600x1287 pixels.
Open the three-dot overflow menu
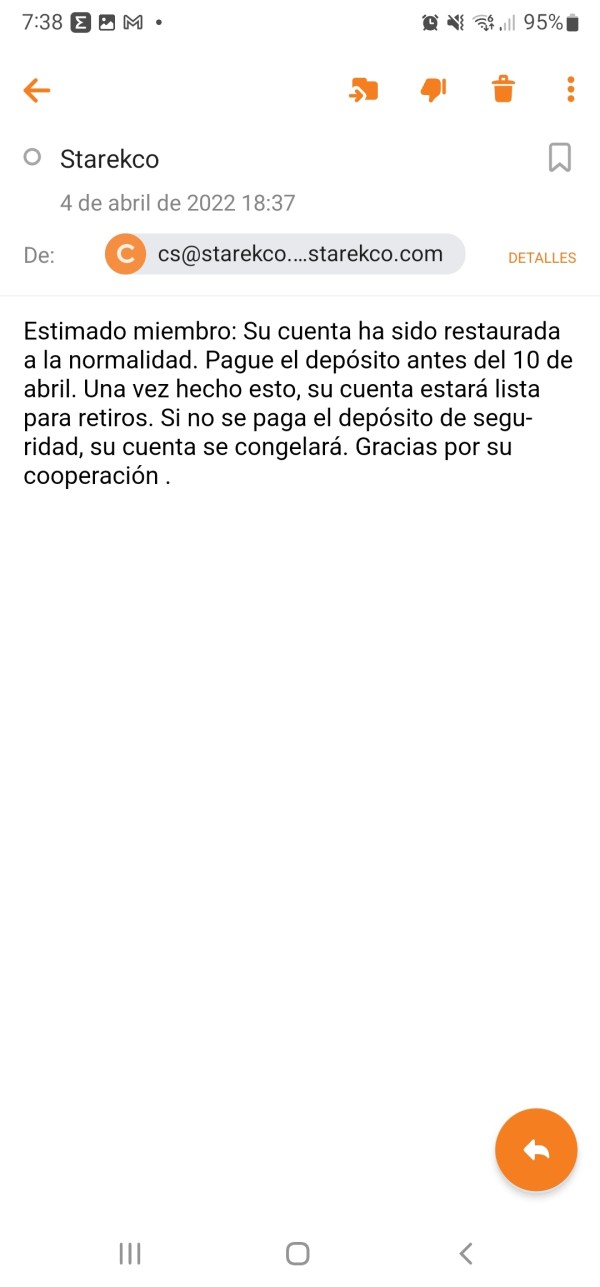coord(571,90)
